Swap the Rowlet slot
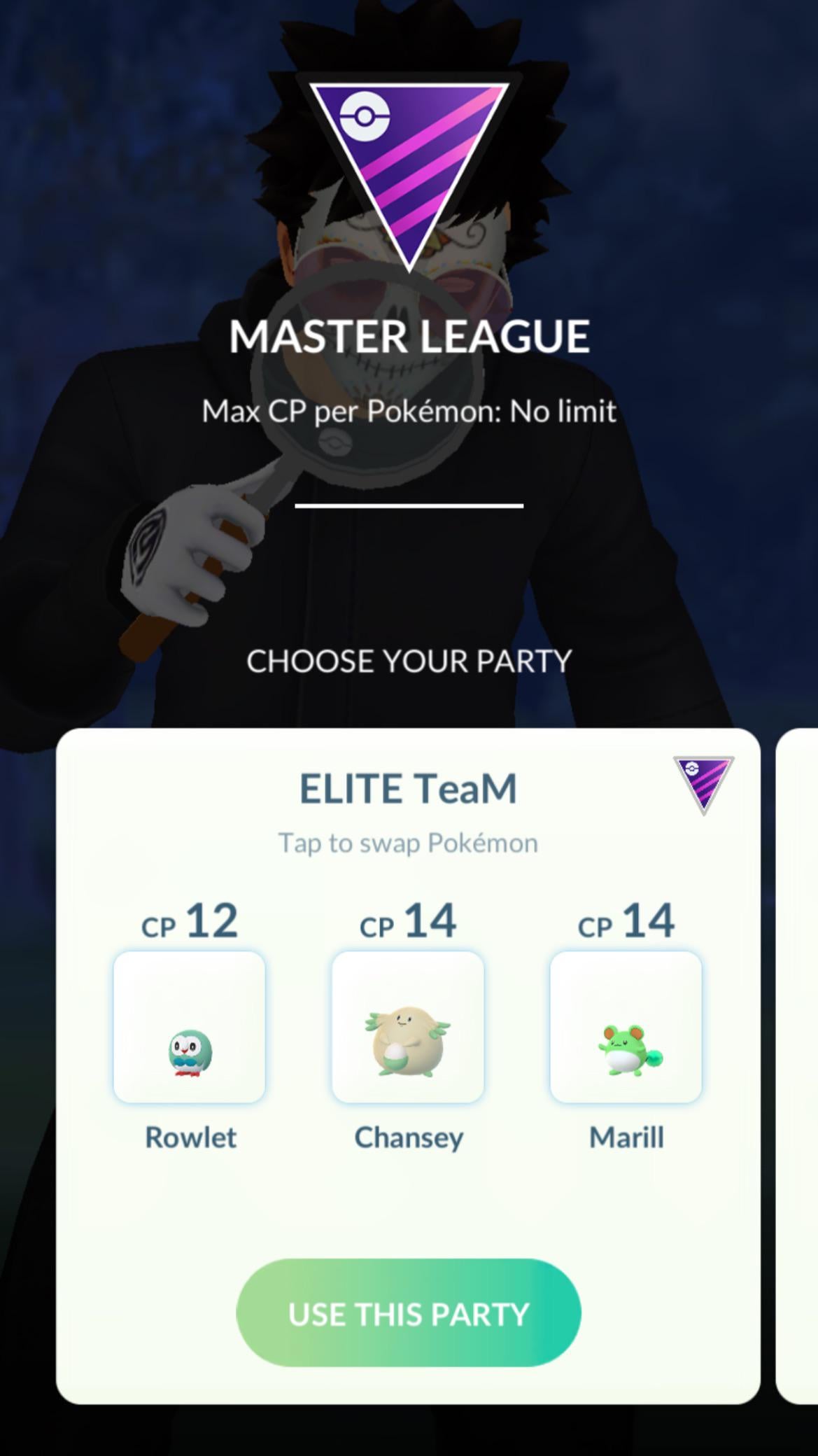The height and width of the screenshot is (1456, 818). click(189, 1027)
